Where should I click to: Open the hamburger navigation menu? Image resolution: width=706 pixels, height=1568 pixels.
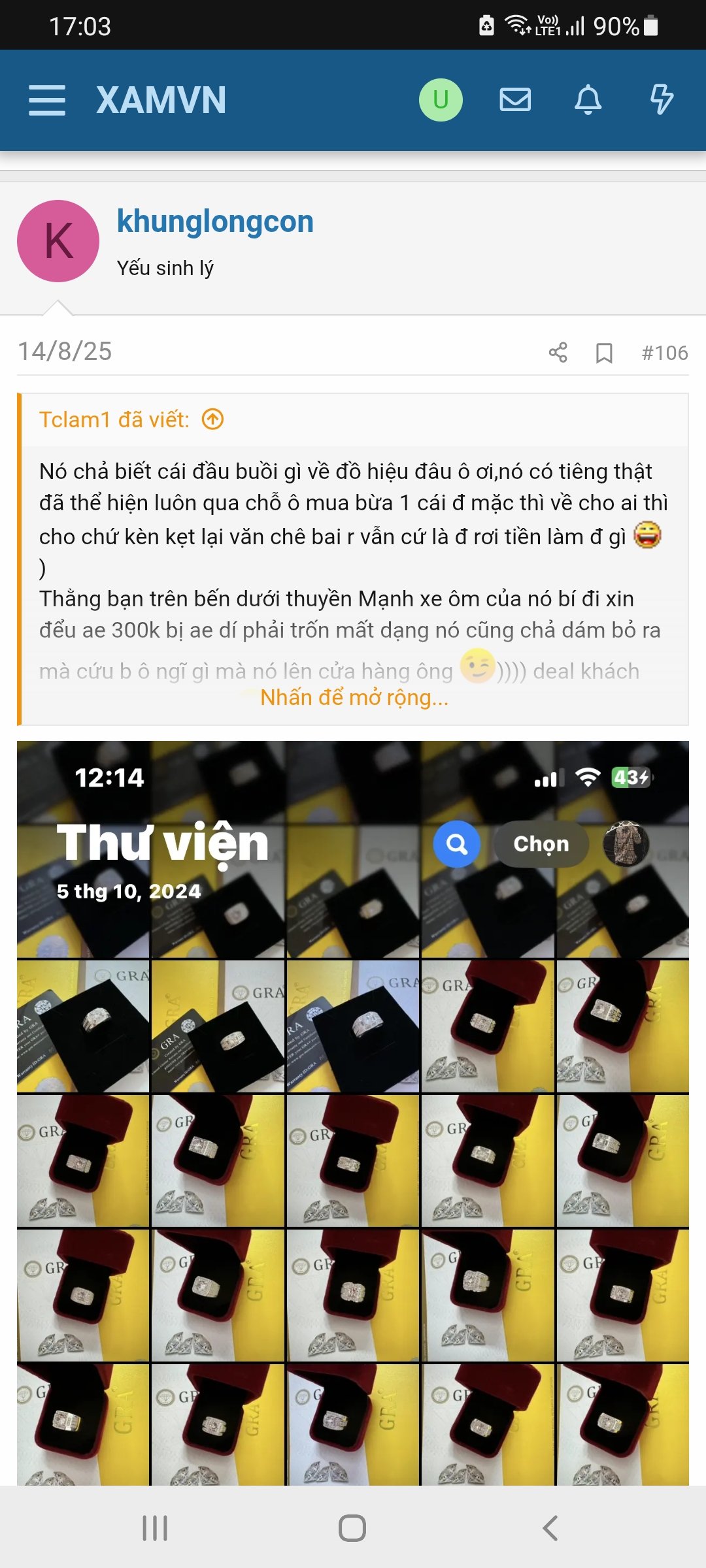tap(47, 100)
